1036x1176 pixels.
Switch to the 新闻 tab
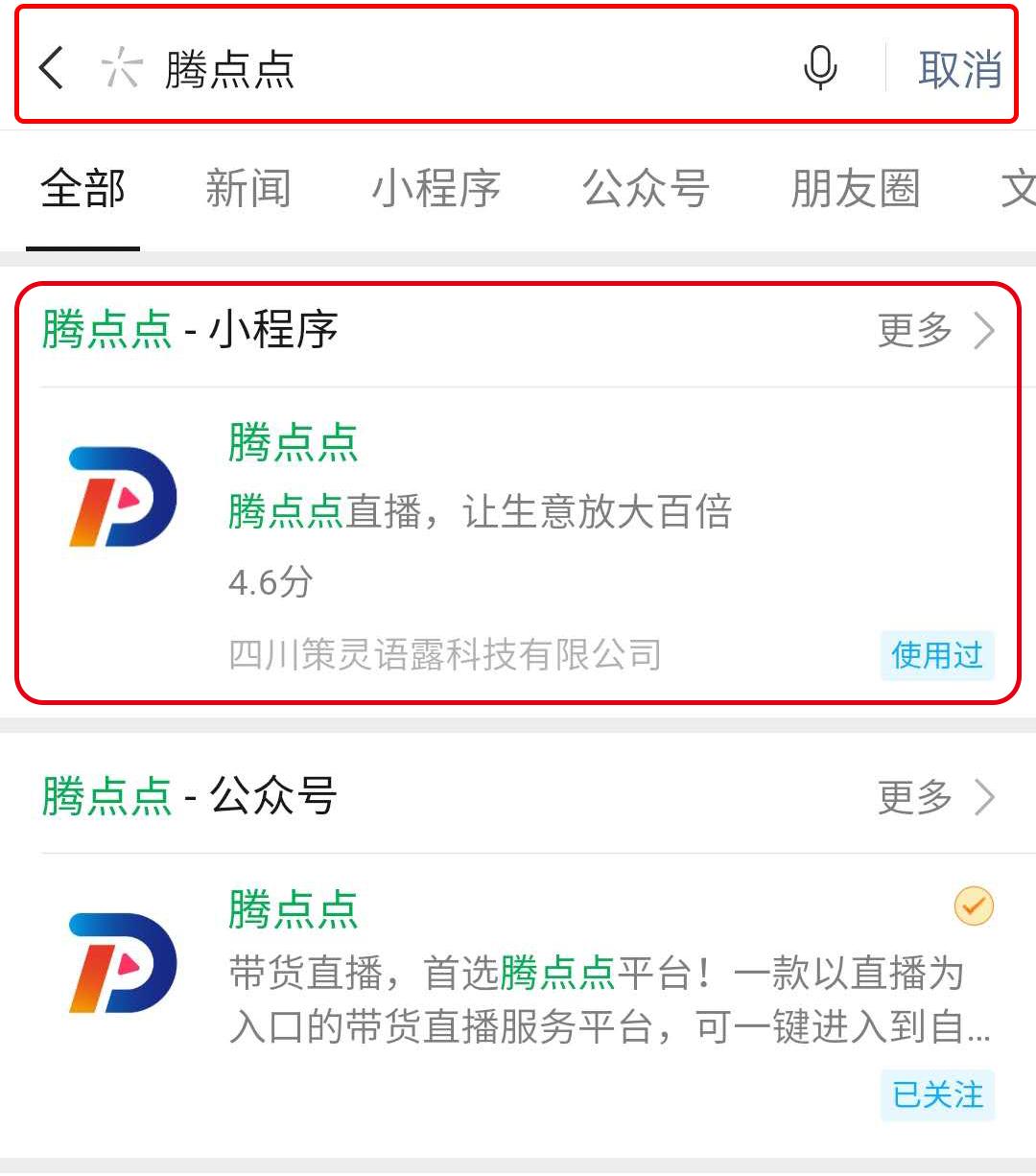tap(248, 188)
